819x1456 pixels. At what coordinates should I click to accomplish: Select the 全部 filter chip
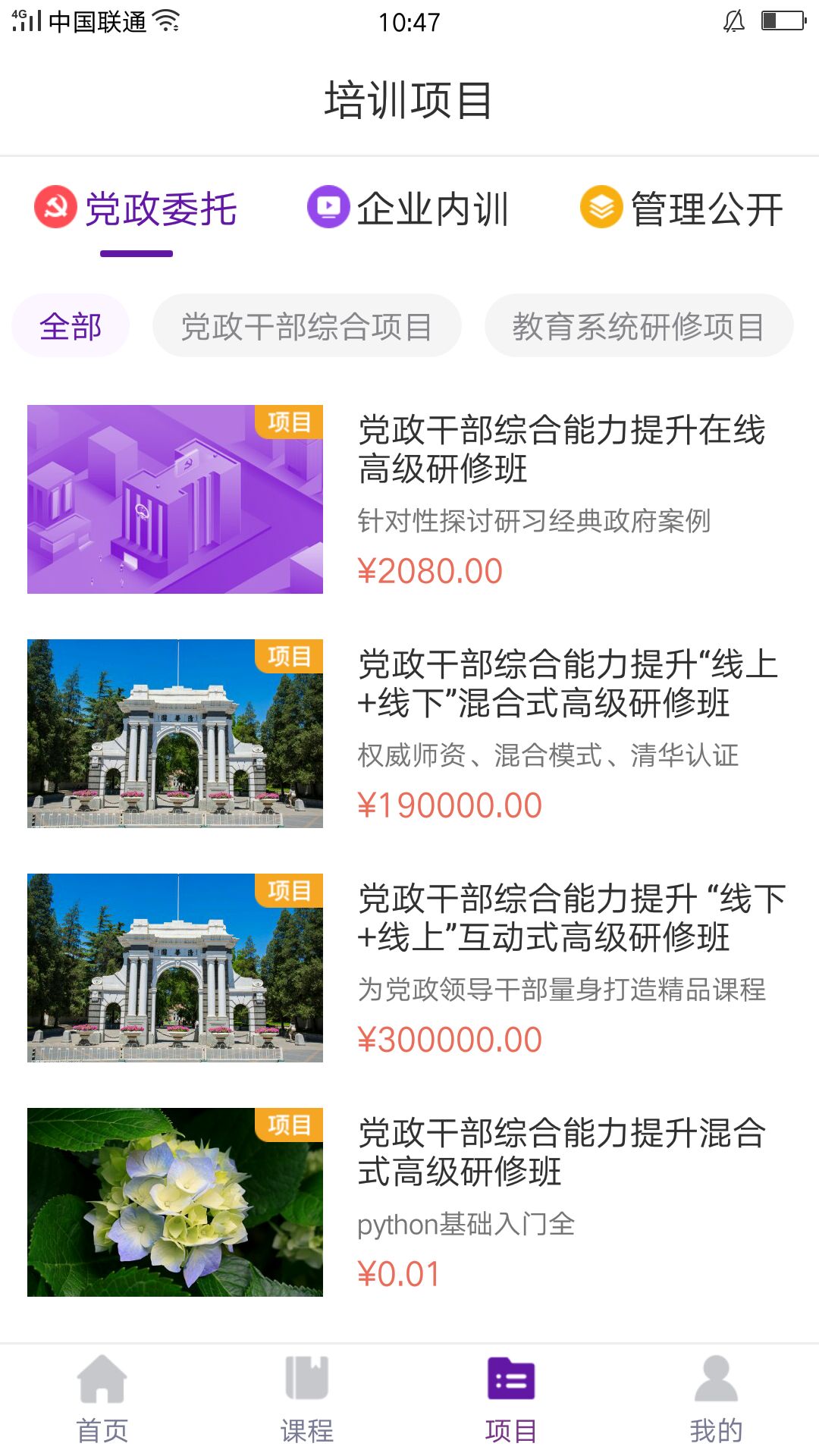(71, 326)
